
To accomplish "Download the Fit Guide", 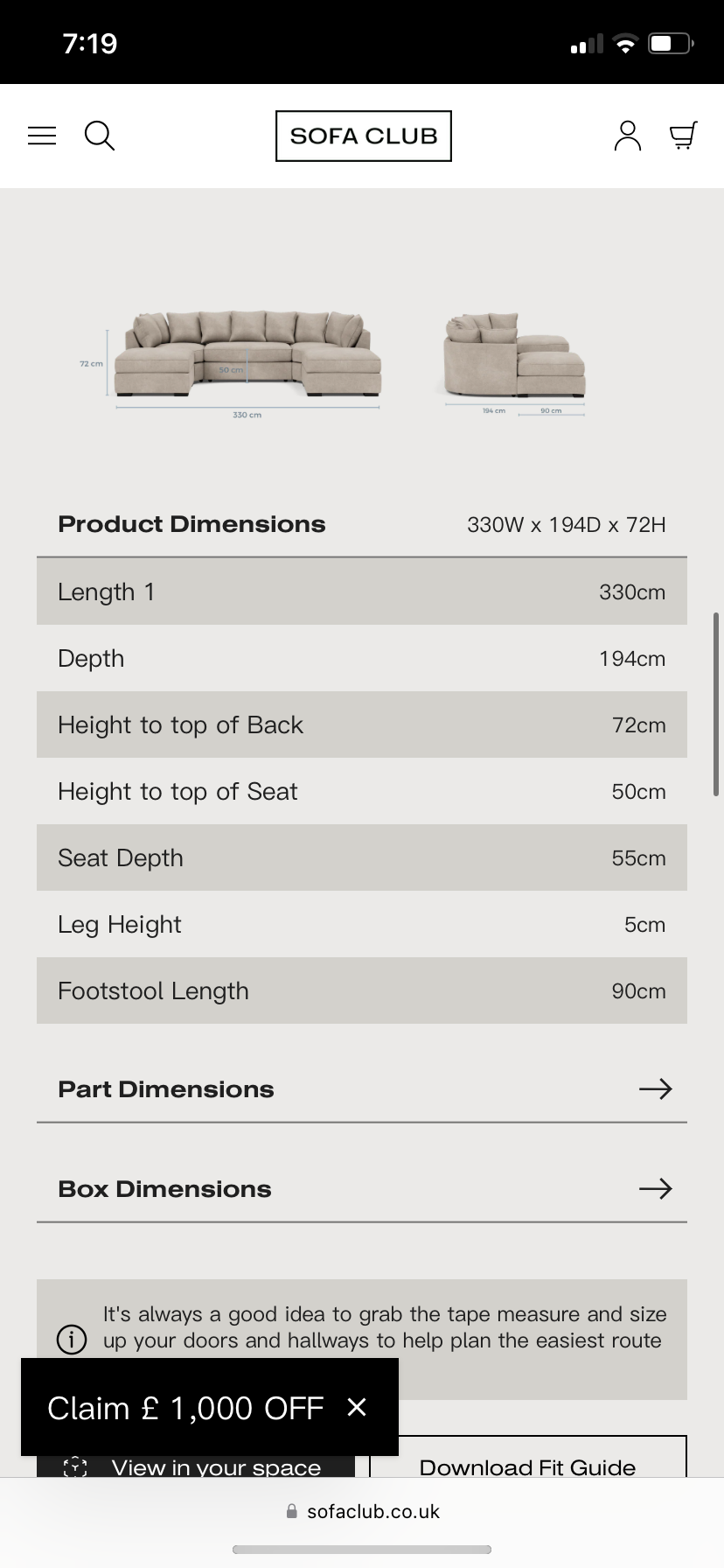I will pos(528,1459).
